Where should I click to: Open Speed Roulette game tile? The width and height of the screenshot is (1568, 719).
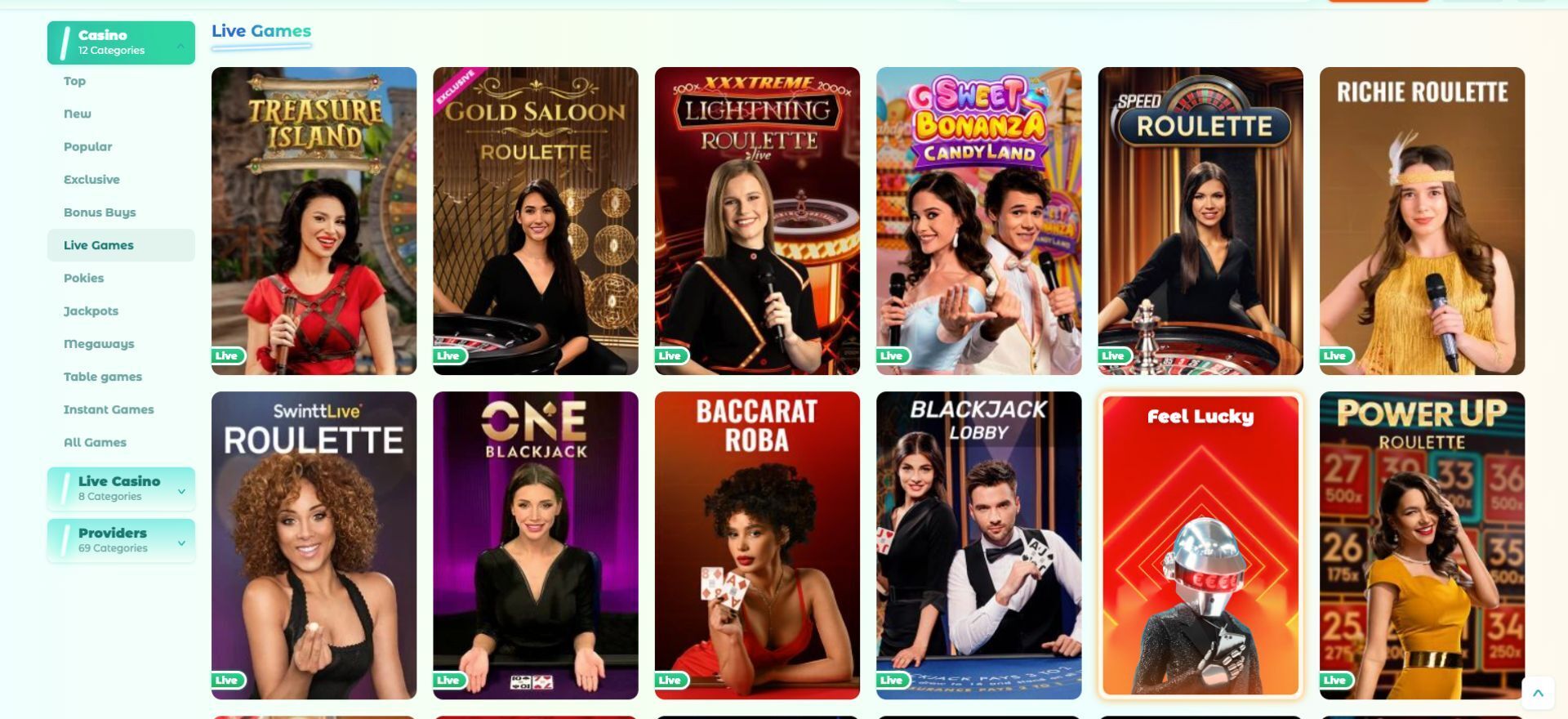pyautogui.click(x=1200, y=221)
